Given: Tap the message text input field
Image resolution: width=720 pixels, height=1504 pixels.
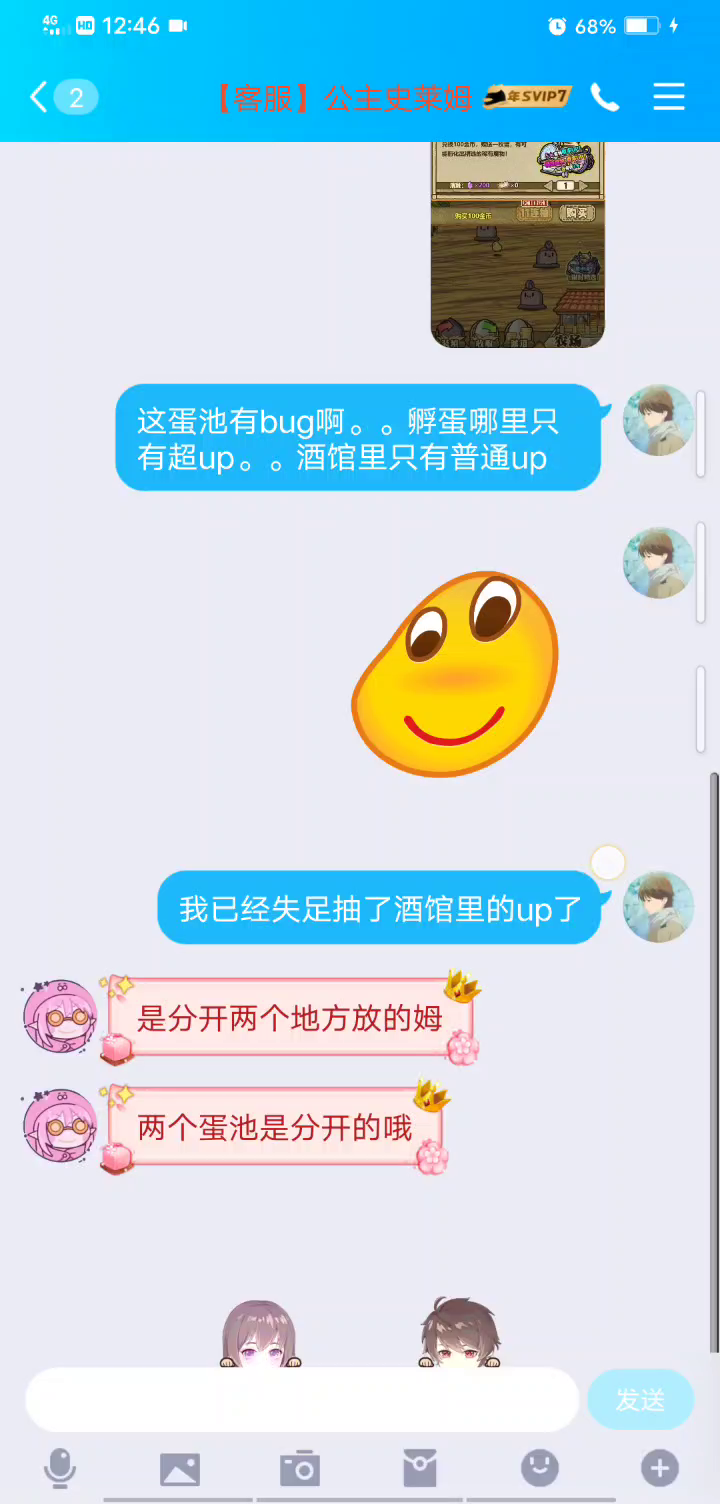Looking at the screenshot, I should (300, 1399).
